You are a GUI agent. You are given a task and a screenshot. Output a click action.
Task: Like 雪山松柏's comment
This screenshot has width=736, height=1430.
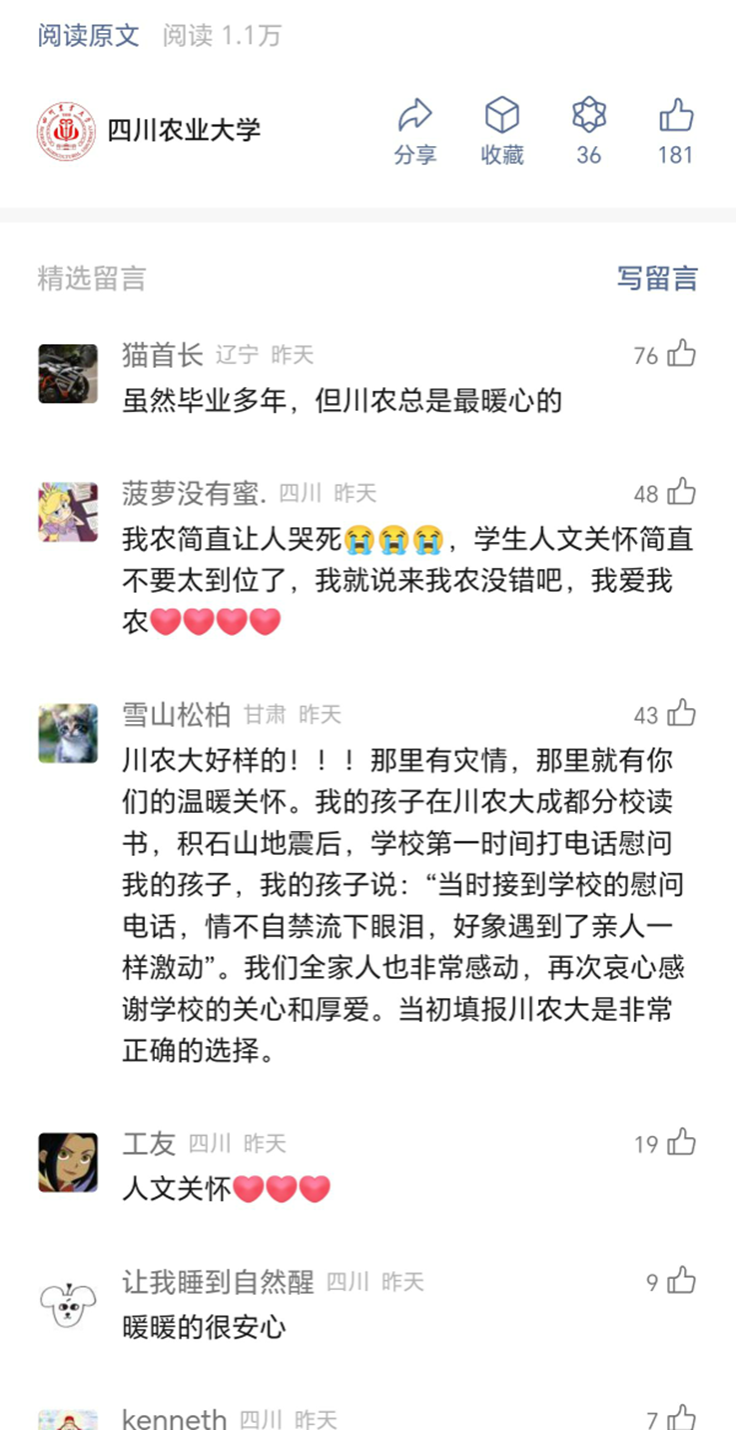tap(681, 714)
